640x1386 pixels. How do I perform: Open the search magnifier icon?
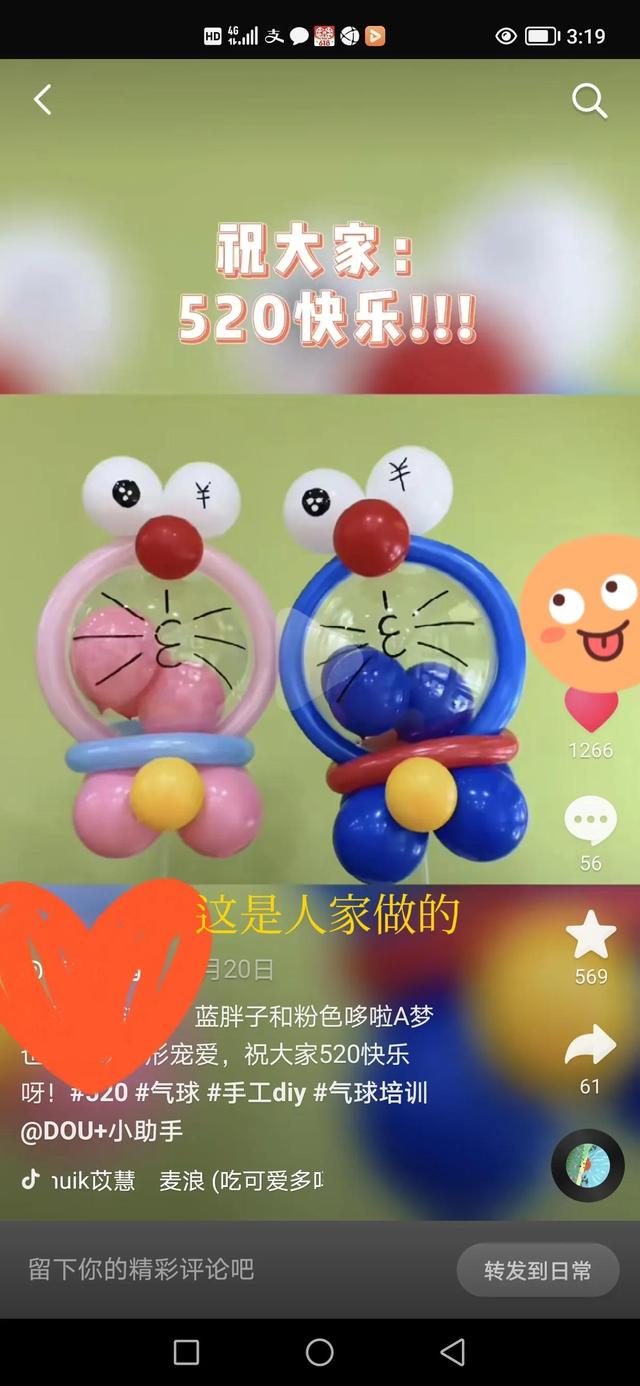[x=589, y=100]
